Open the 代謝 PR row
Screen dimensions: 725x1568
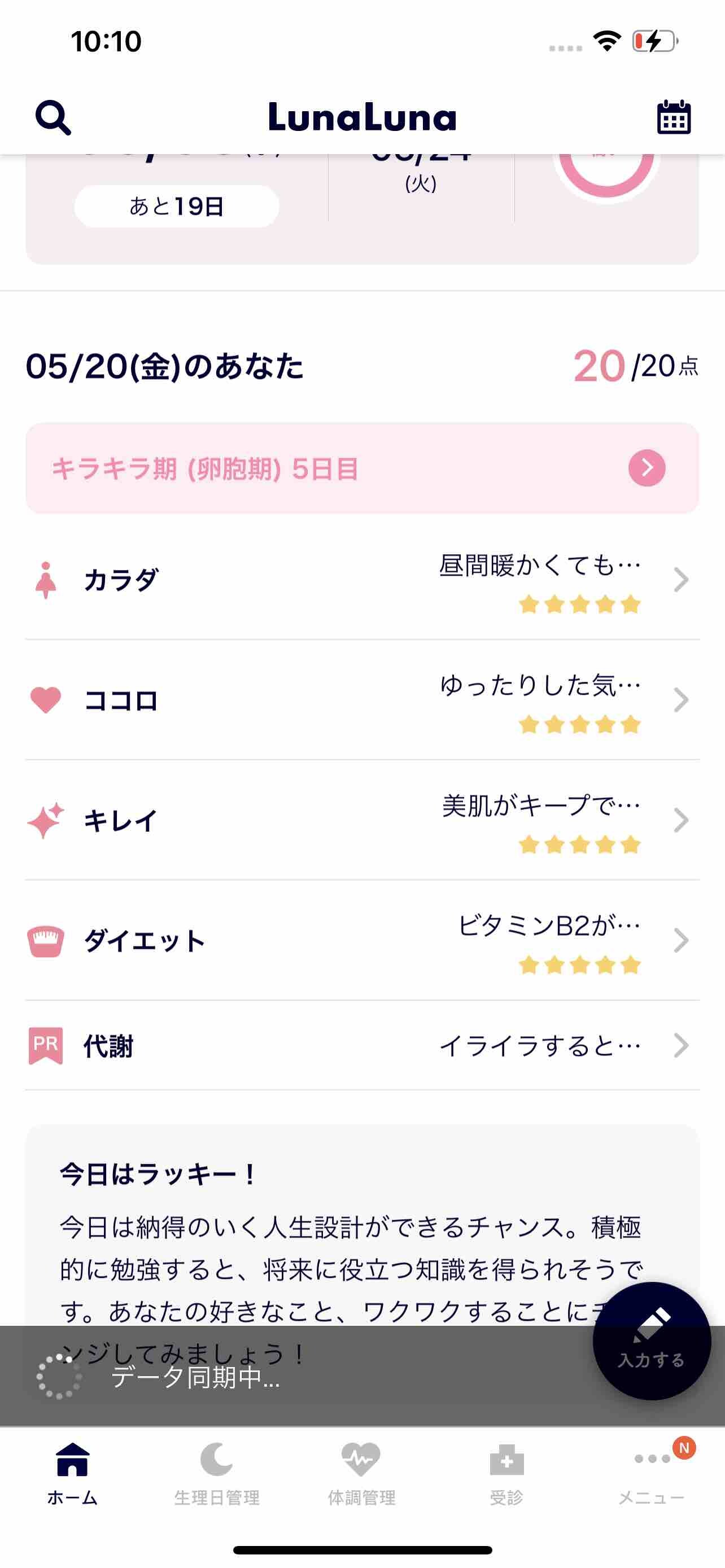[362, 1046]
